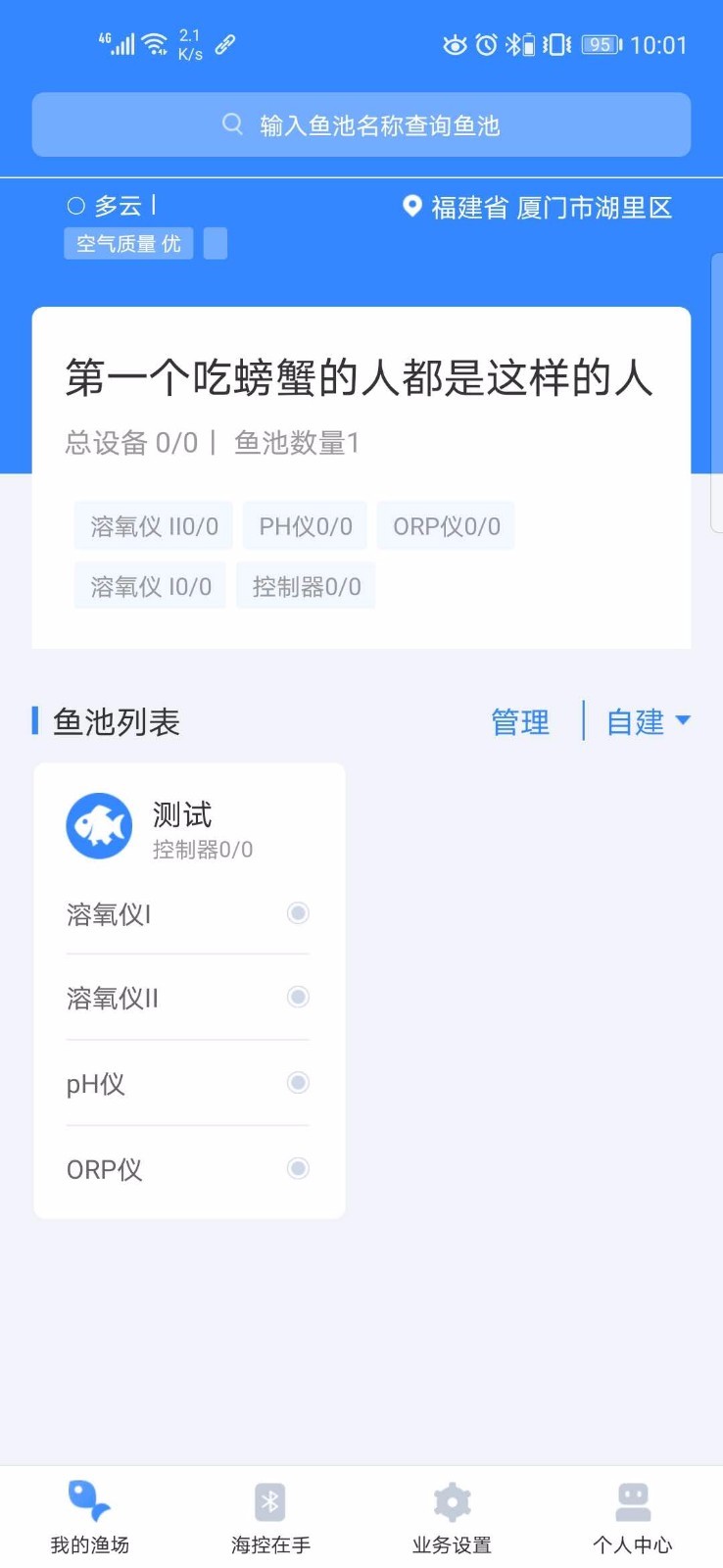Tap the 控制器0/0 chip in summary card
This screenshot has height=1568, width=723.
[x=307, y=586]
